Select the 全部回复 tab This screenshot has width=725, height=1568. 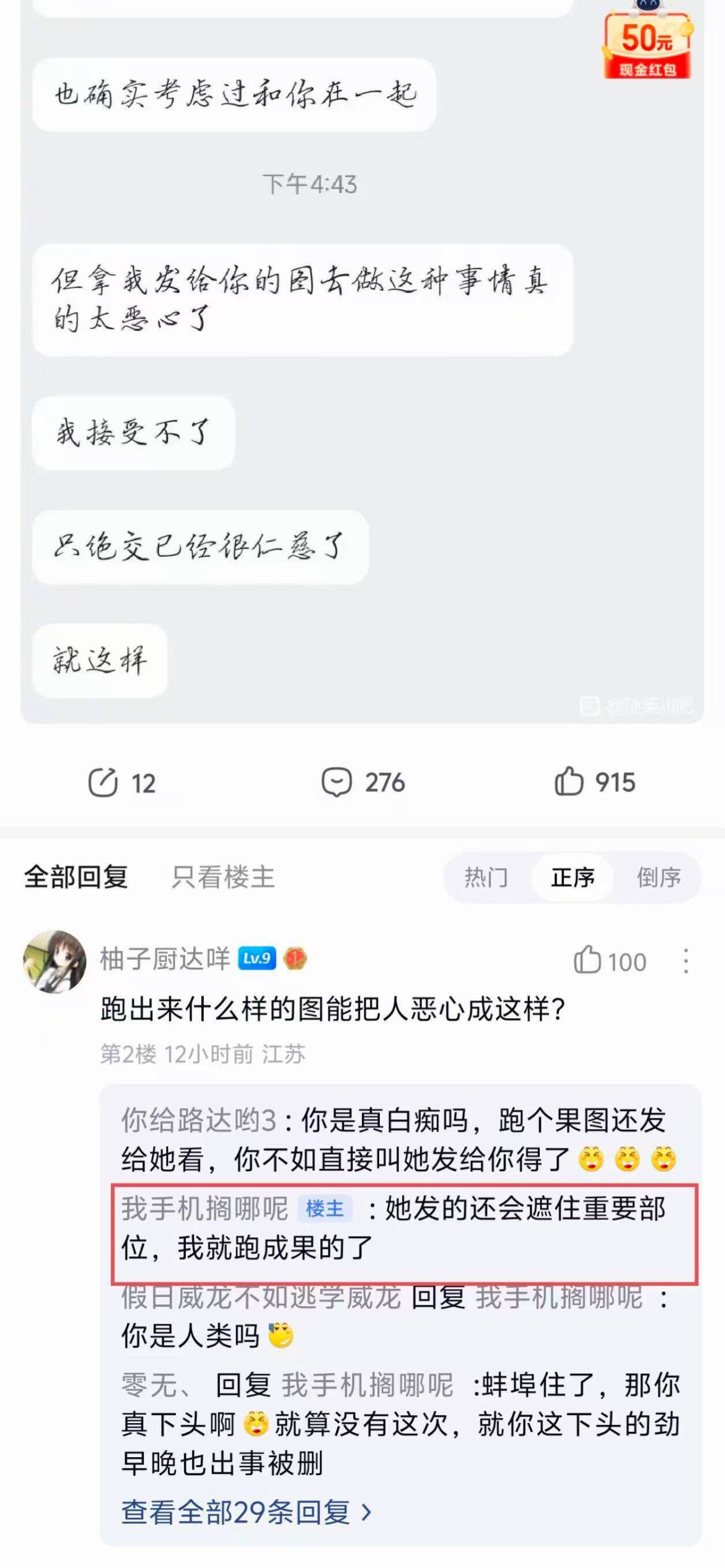[76, 877]
